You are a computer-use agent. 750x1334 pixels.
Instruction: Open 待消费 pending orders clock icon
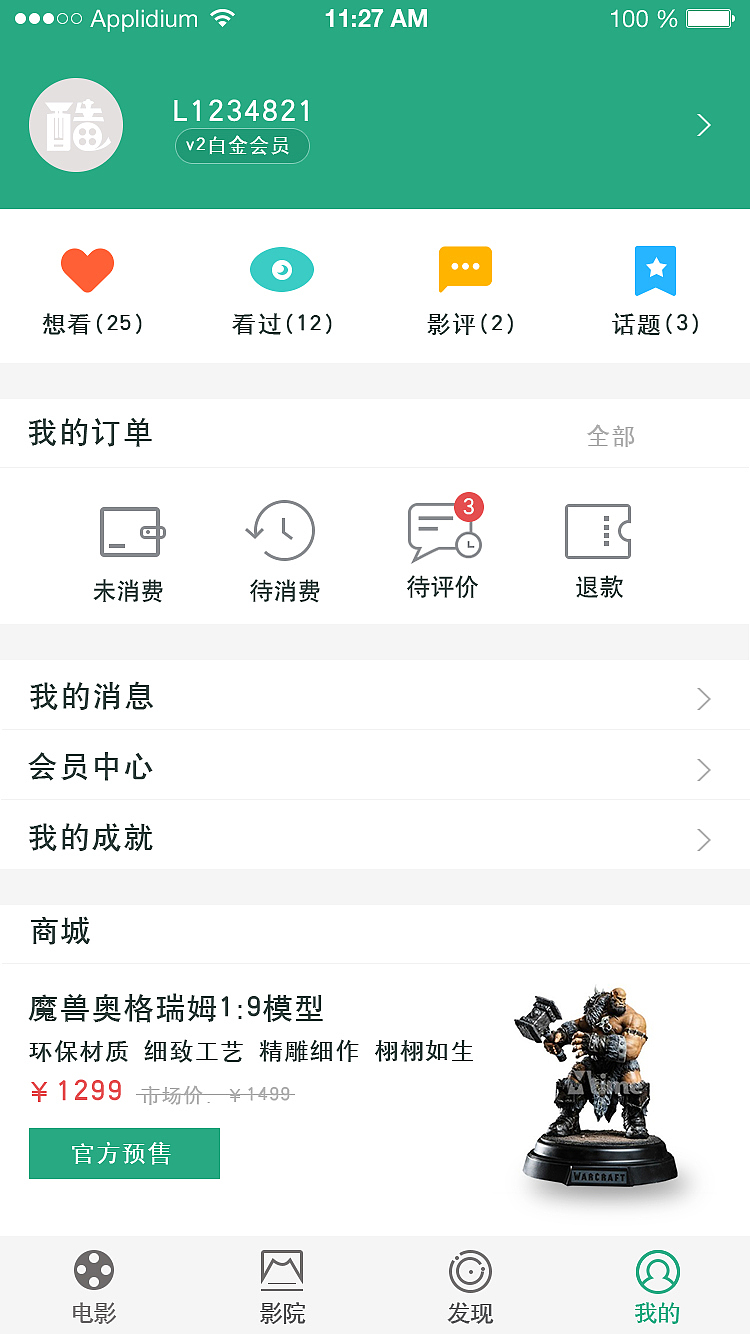click(282, 531)
